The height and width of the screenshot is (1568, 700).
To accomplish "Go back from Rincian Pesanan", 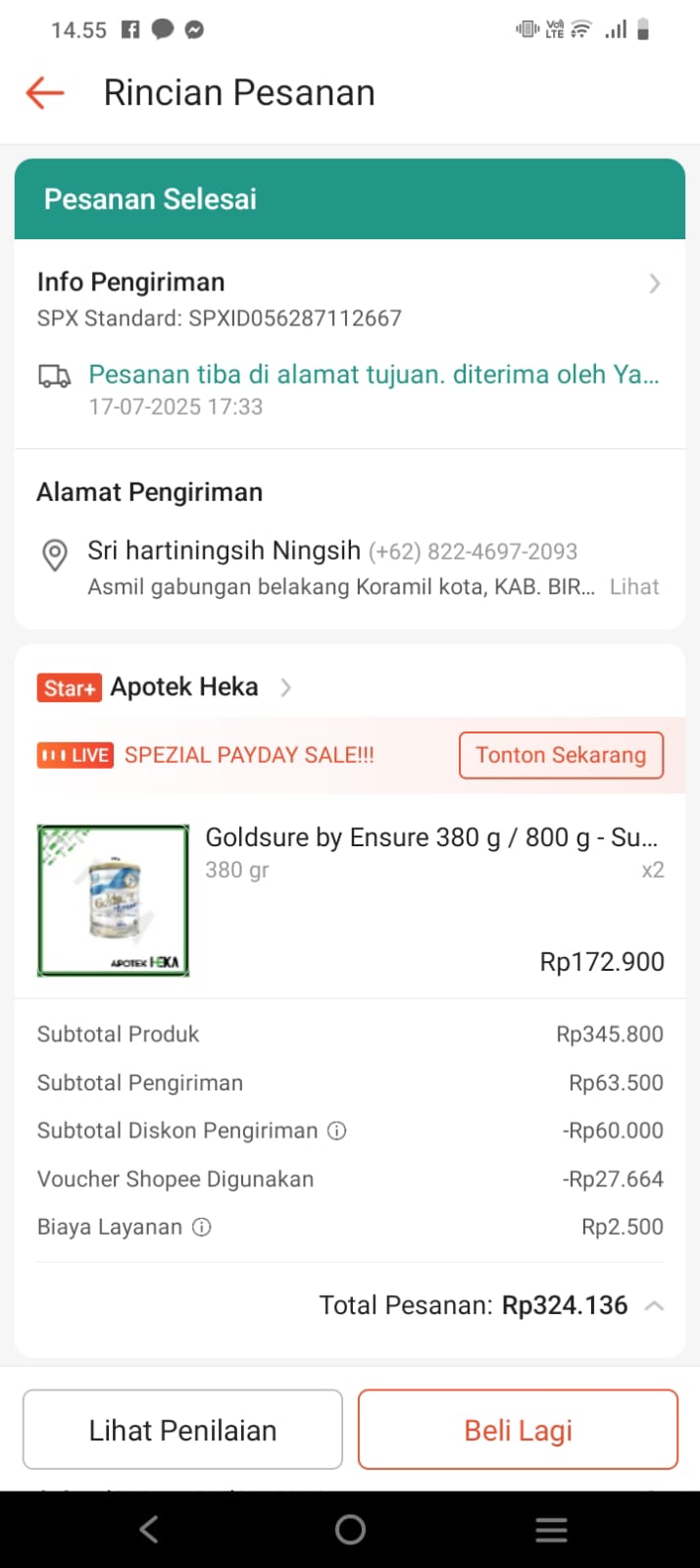I will [44, 93].
